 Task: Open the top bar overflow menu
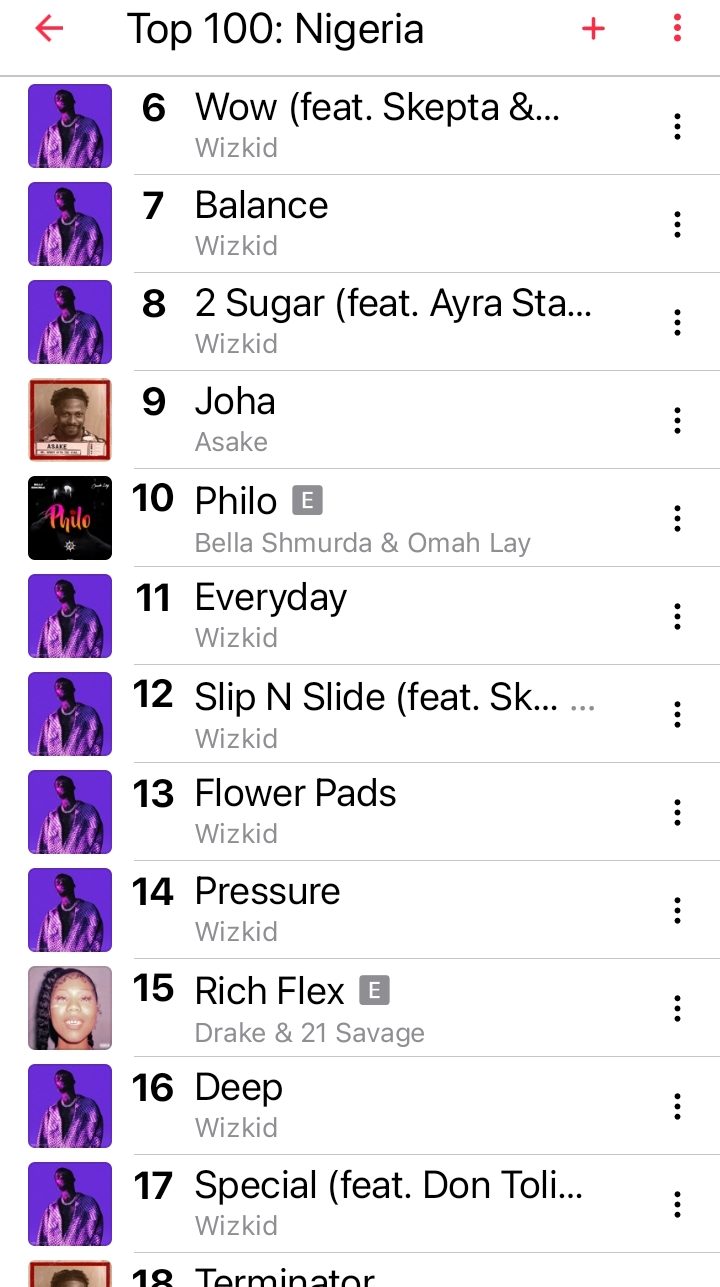[x=677, y=29]
